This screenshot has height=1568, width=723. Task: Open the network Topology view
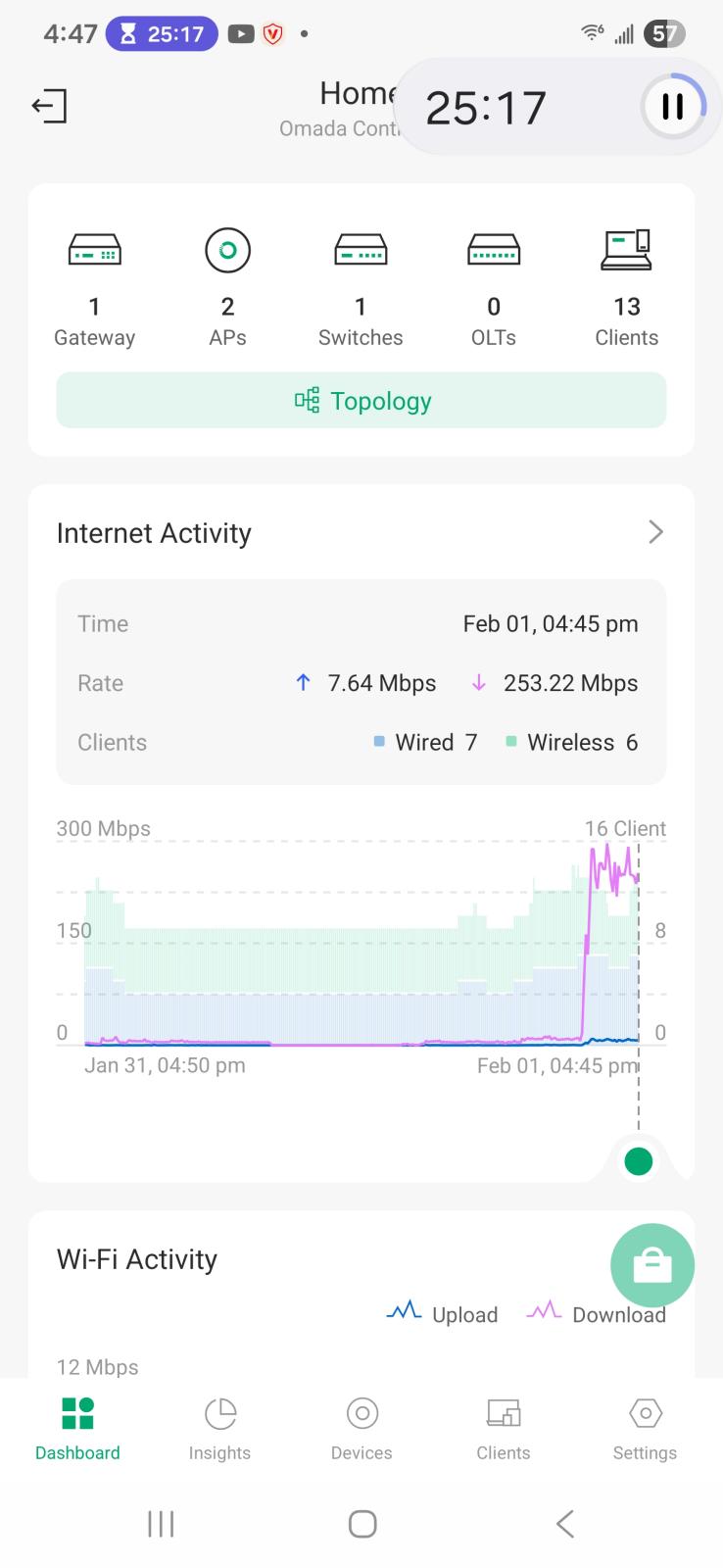(361, 400)
